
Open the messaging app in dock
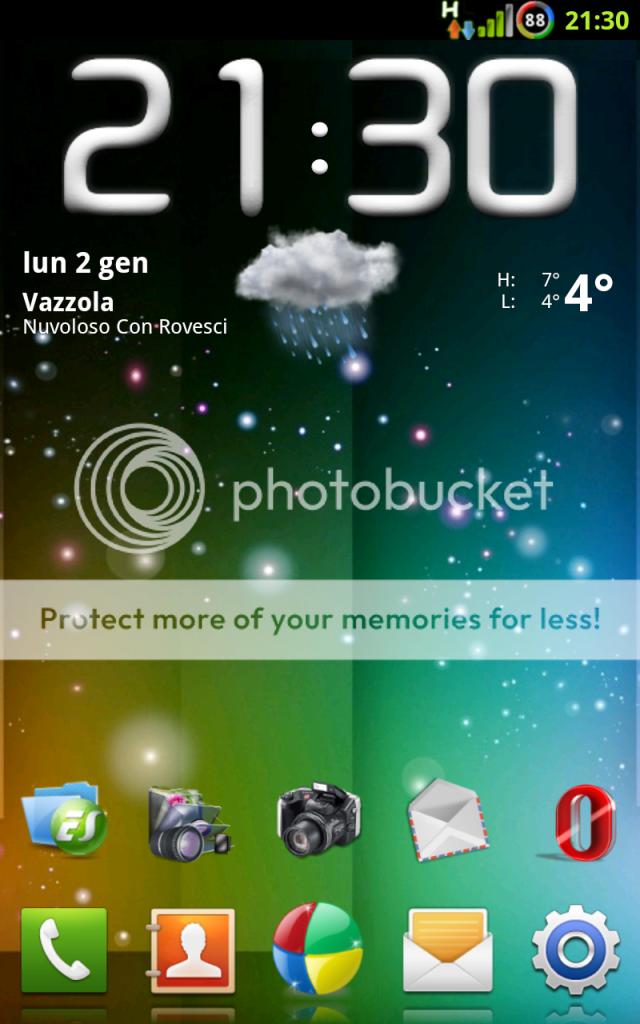[x=447, y=950]
